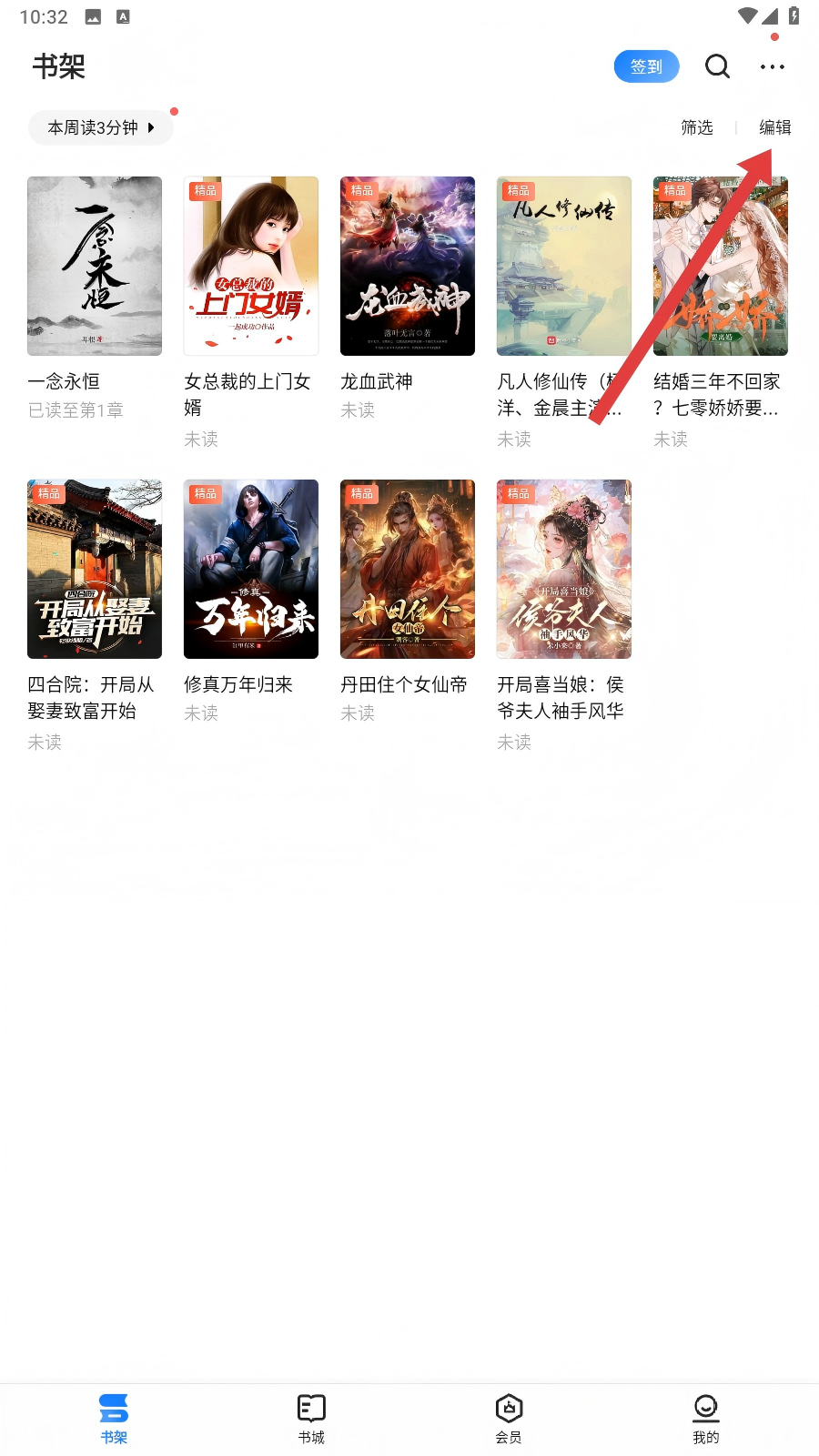Screen dimensions: 819x1456
Task: Open the book 一念永恒
Action: pyautogui.click(x=95, y=266)
